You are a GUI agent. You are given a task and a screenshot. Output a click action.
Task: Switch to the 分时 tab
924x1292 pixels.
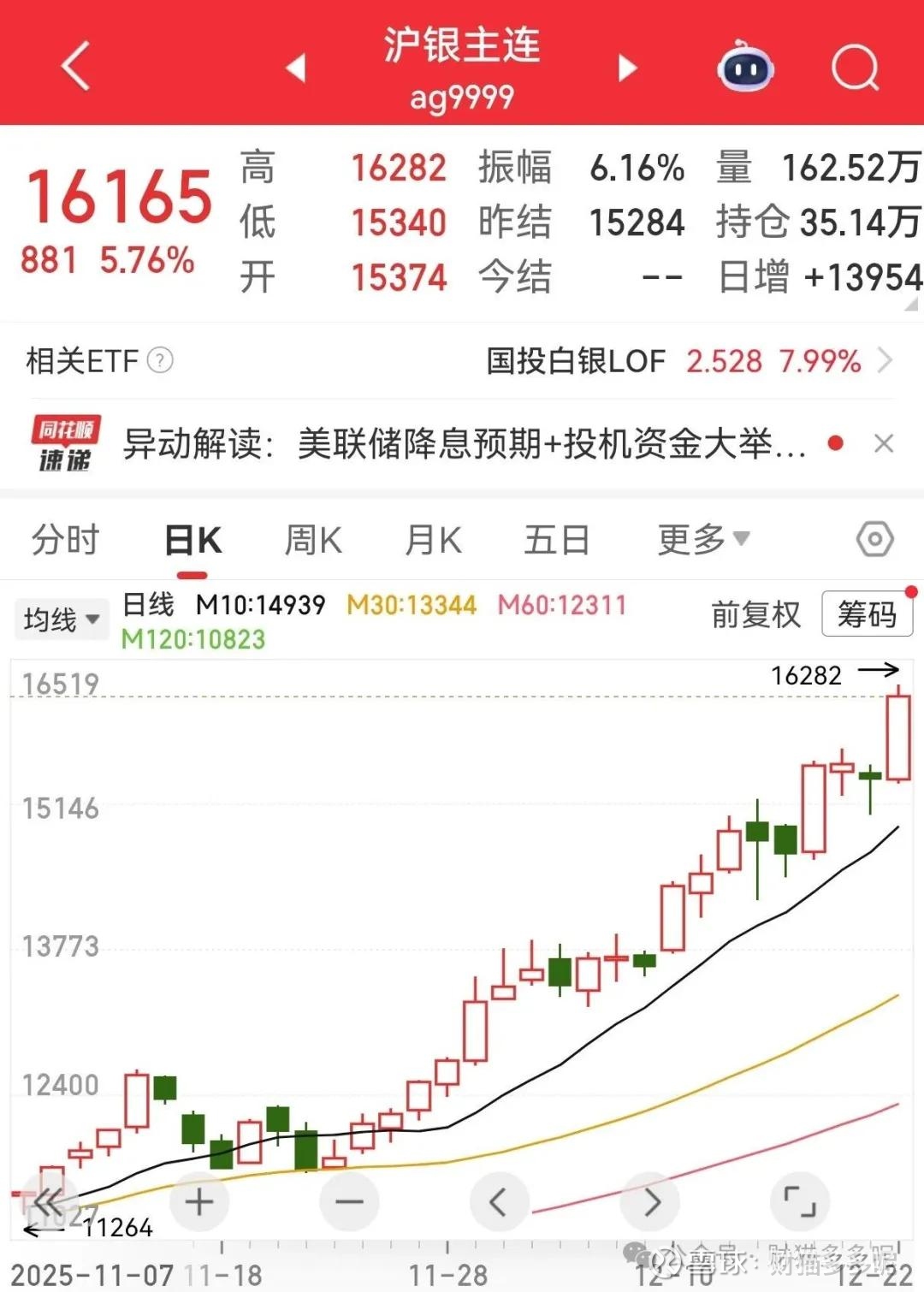click(x=66, y=540)
